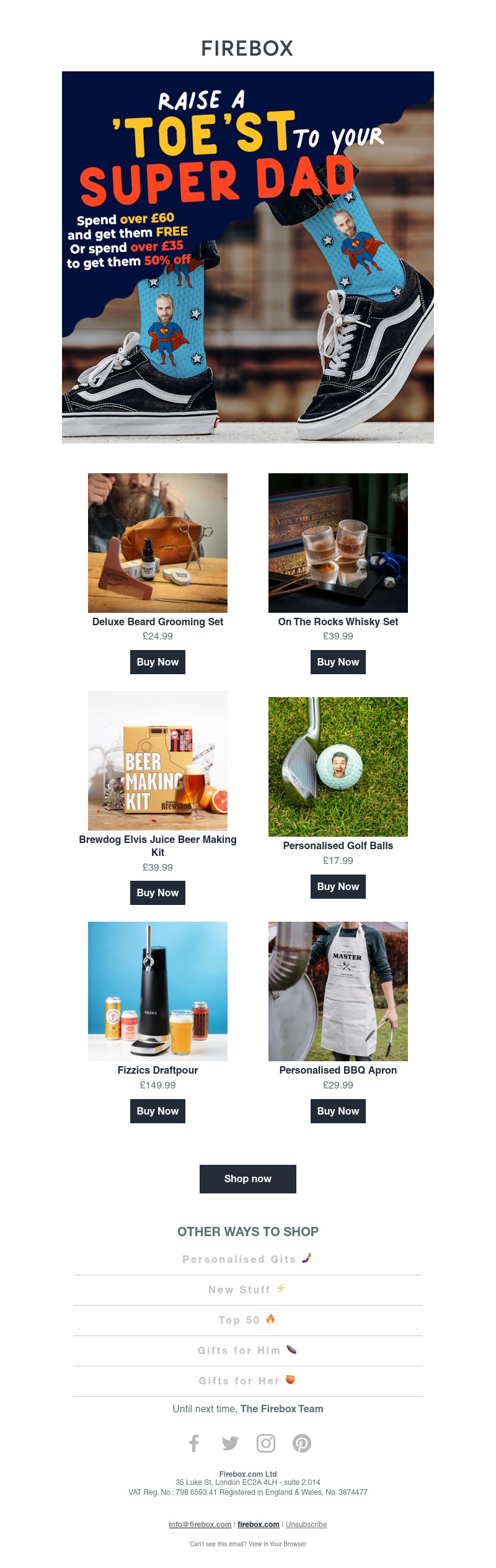Buy the Brewdog Elvis Juice Beer Making Kit
Screen dimensions: 496x1568
click(157, 893)
